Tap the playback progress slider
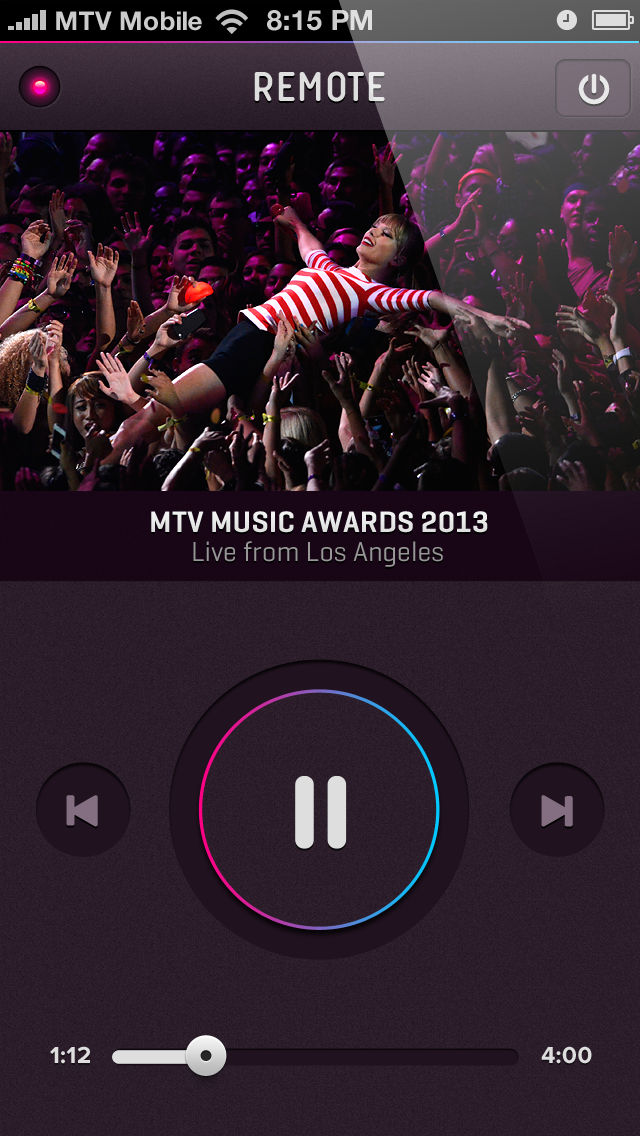640x1136 pixels. click(315, 1056)
